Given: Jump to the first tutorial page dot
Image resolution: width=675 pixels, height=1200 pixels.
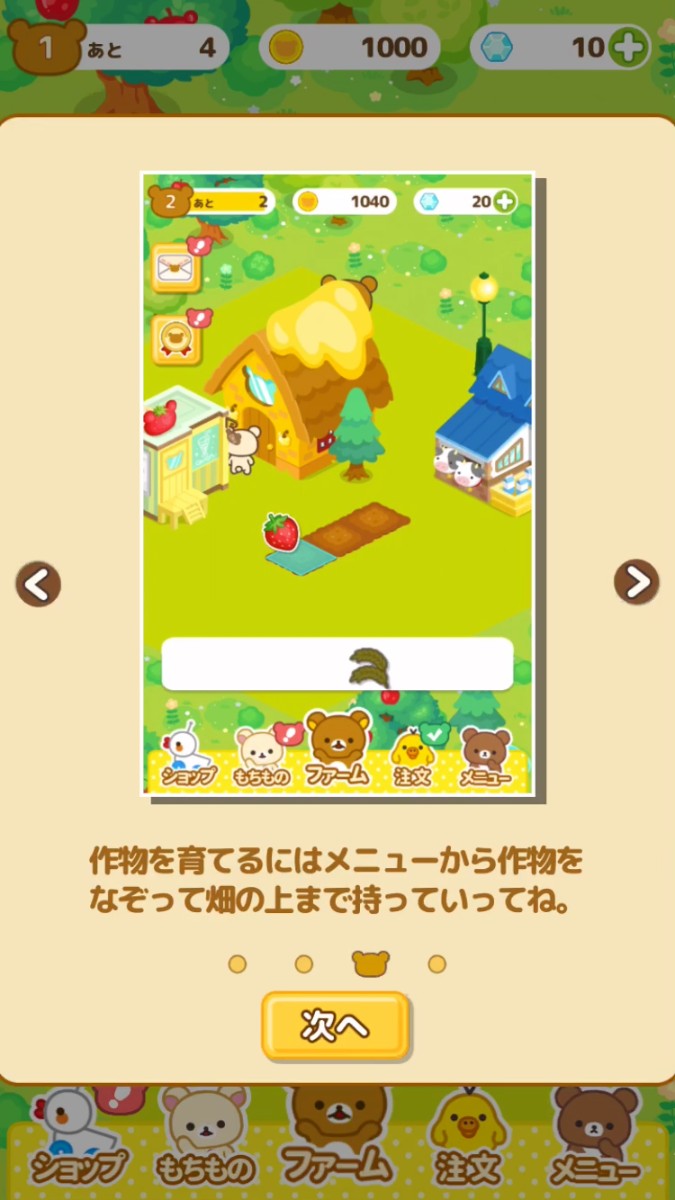Looking at the screenshot, I should tap(237, 964).
